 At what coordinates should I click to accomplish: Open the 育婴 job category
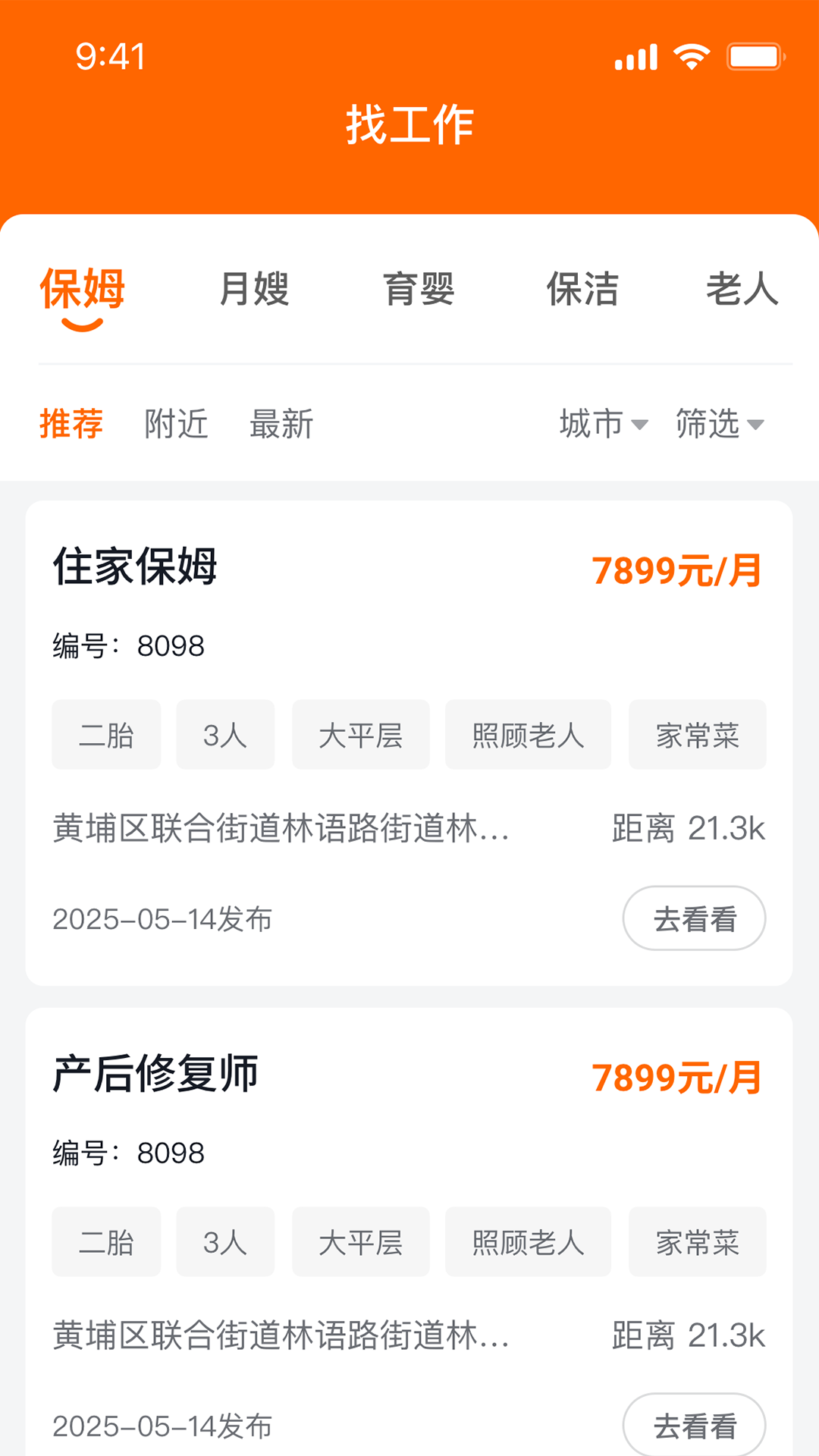click(x=419, y=290)
